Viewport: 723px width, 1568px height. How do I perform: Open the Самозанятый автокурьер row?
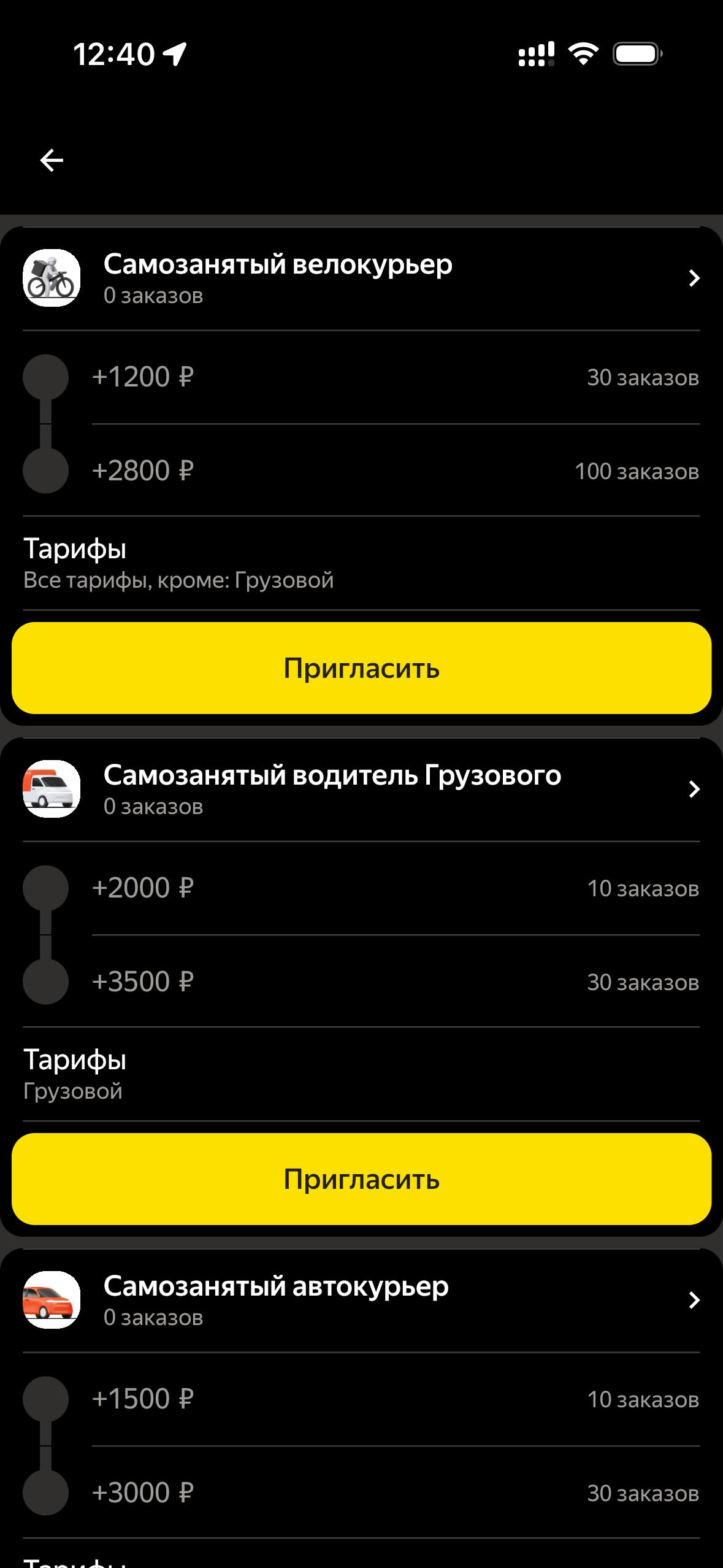click(x=361, y=1300)
